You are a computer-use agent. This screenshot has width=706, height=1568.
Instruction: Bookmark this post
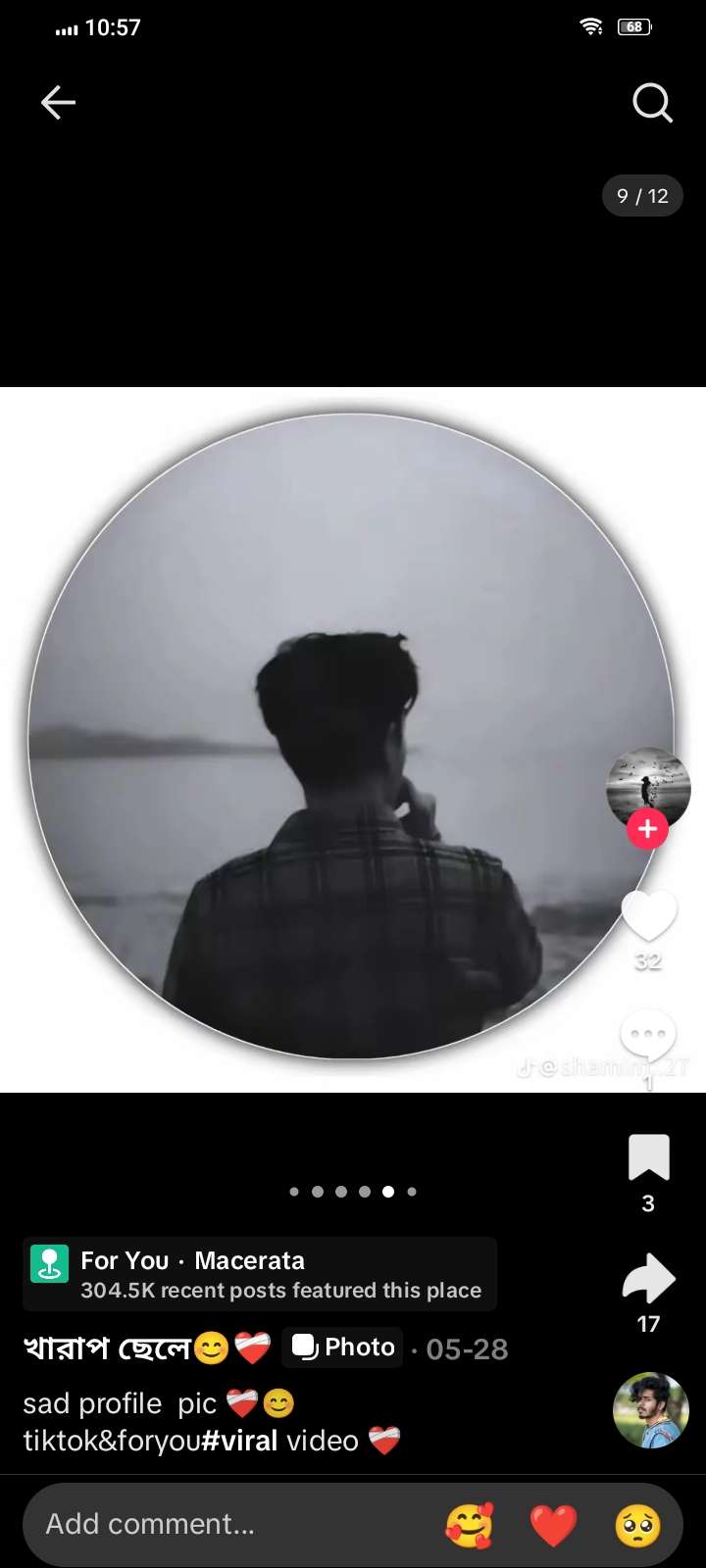pyautogui.click(x=648, y=1157)
